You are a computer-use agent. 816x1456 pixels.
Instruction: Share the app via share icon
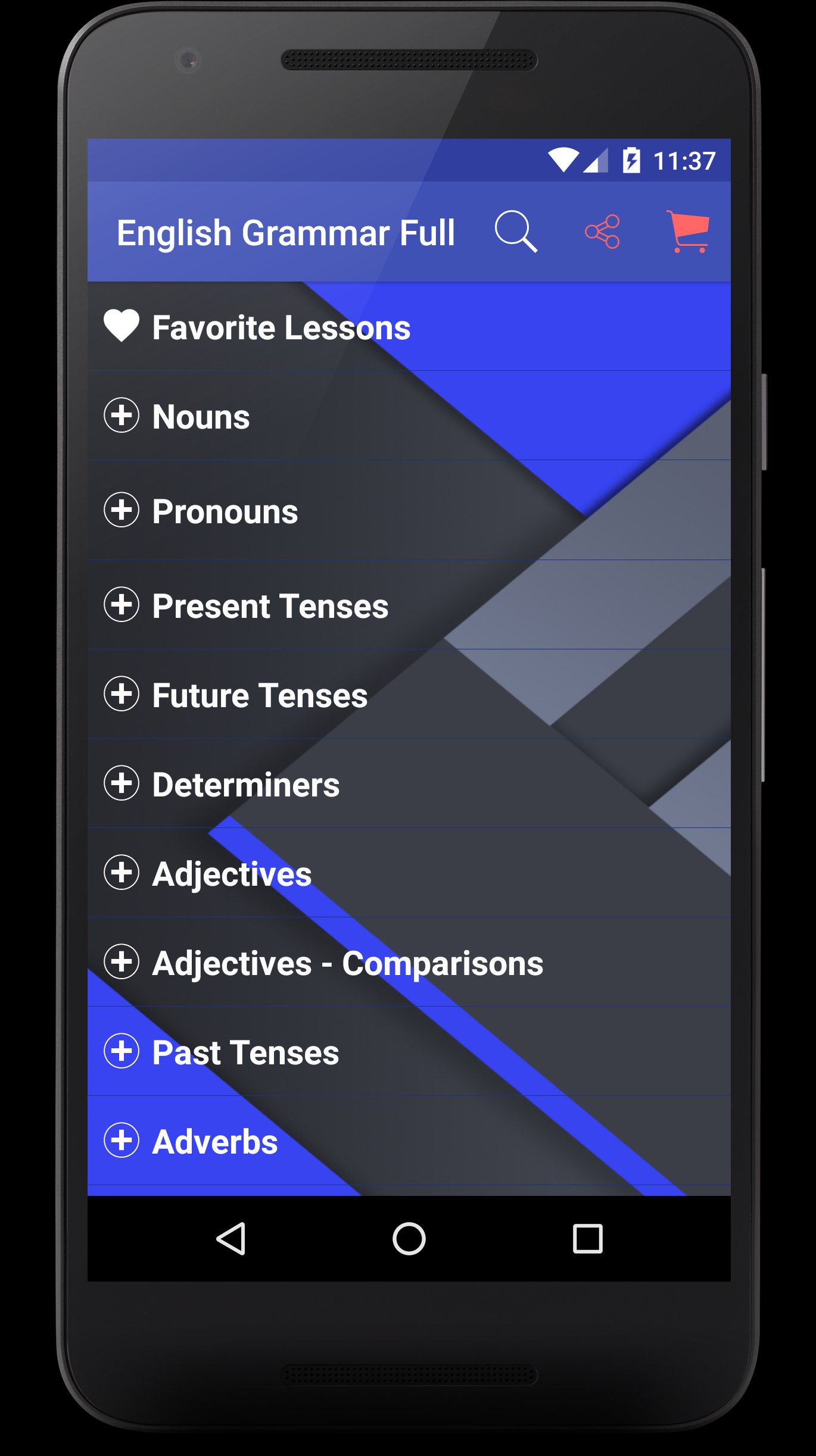(602, 232)
